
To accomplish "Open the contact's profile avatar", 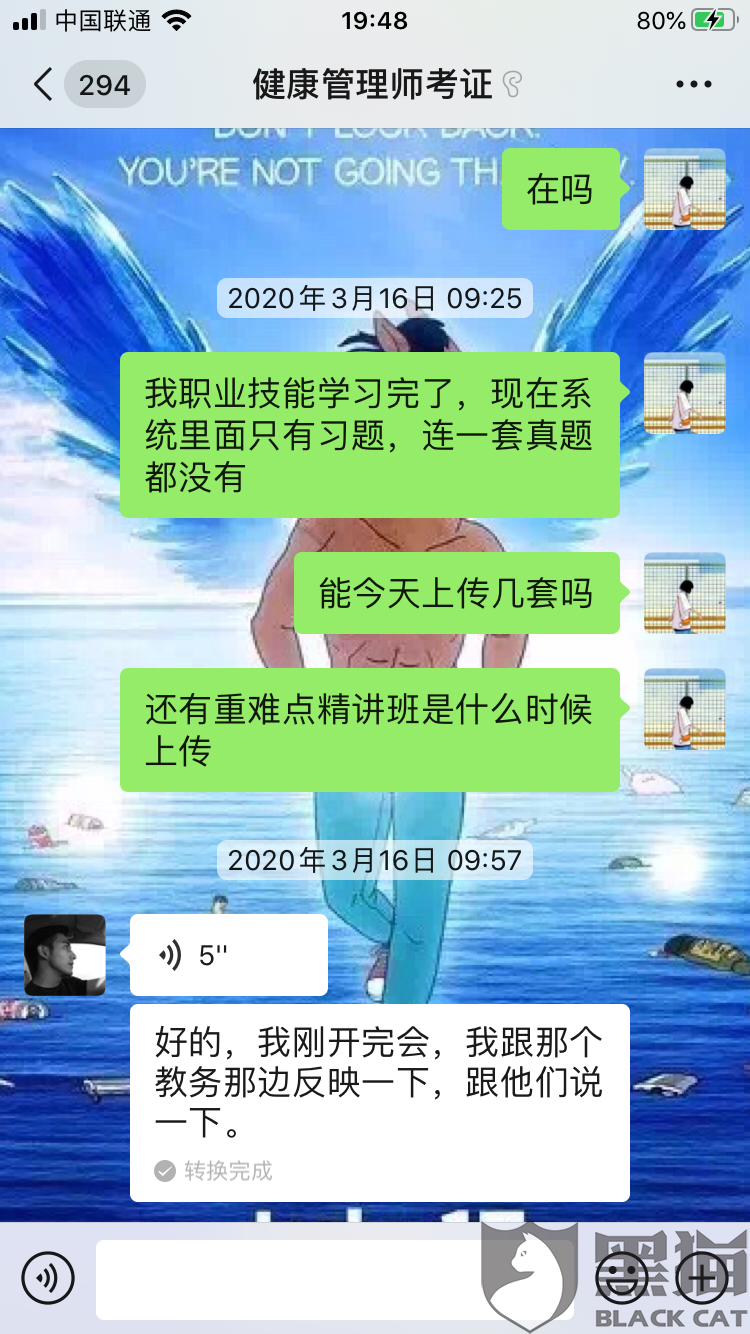I will 65,955.
